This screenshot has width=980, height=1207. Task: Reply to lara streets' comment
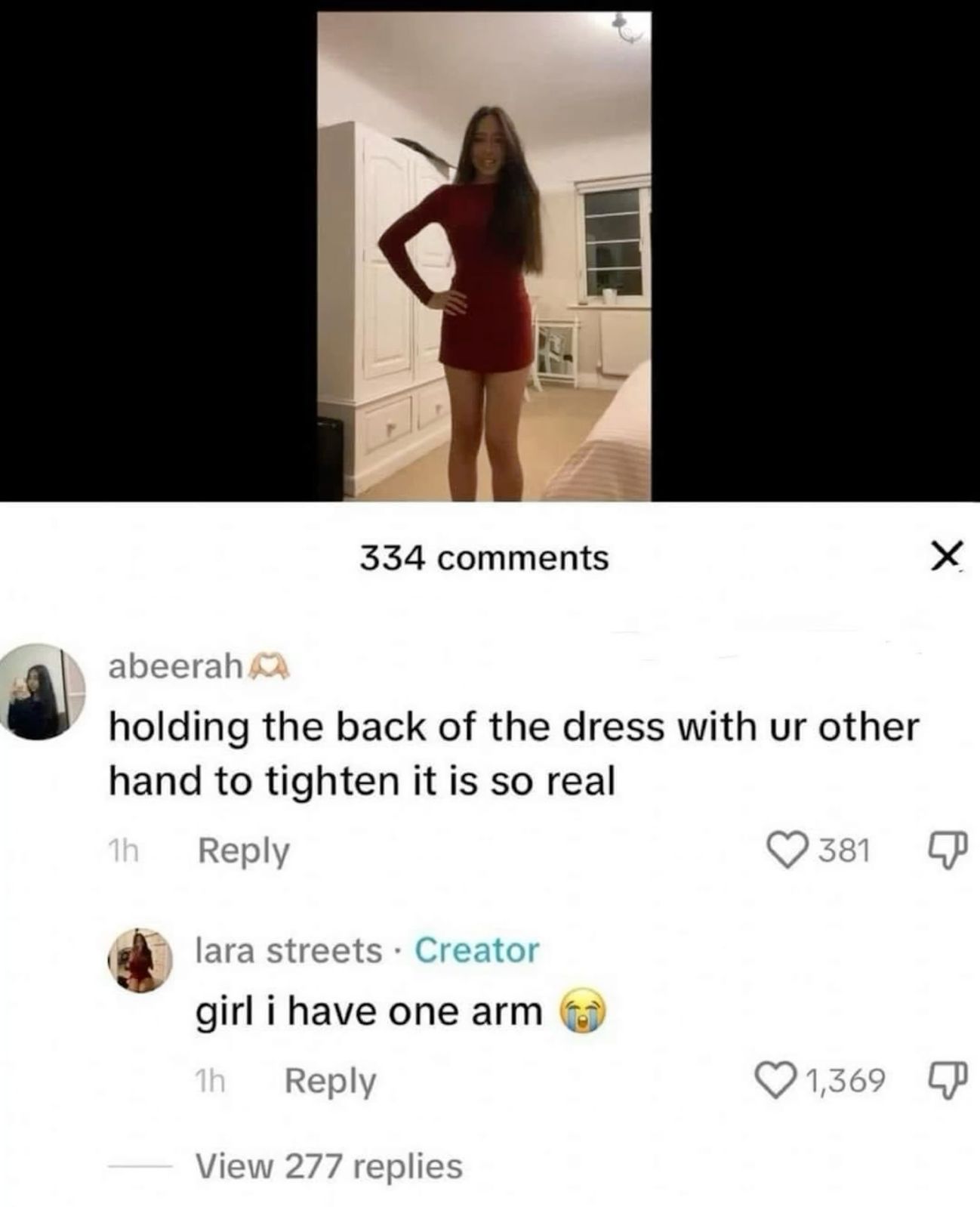pyautogui.click(x=329, y=1081)
